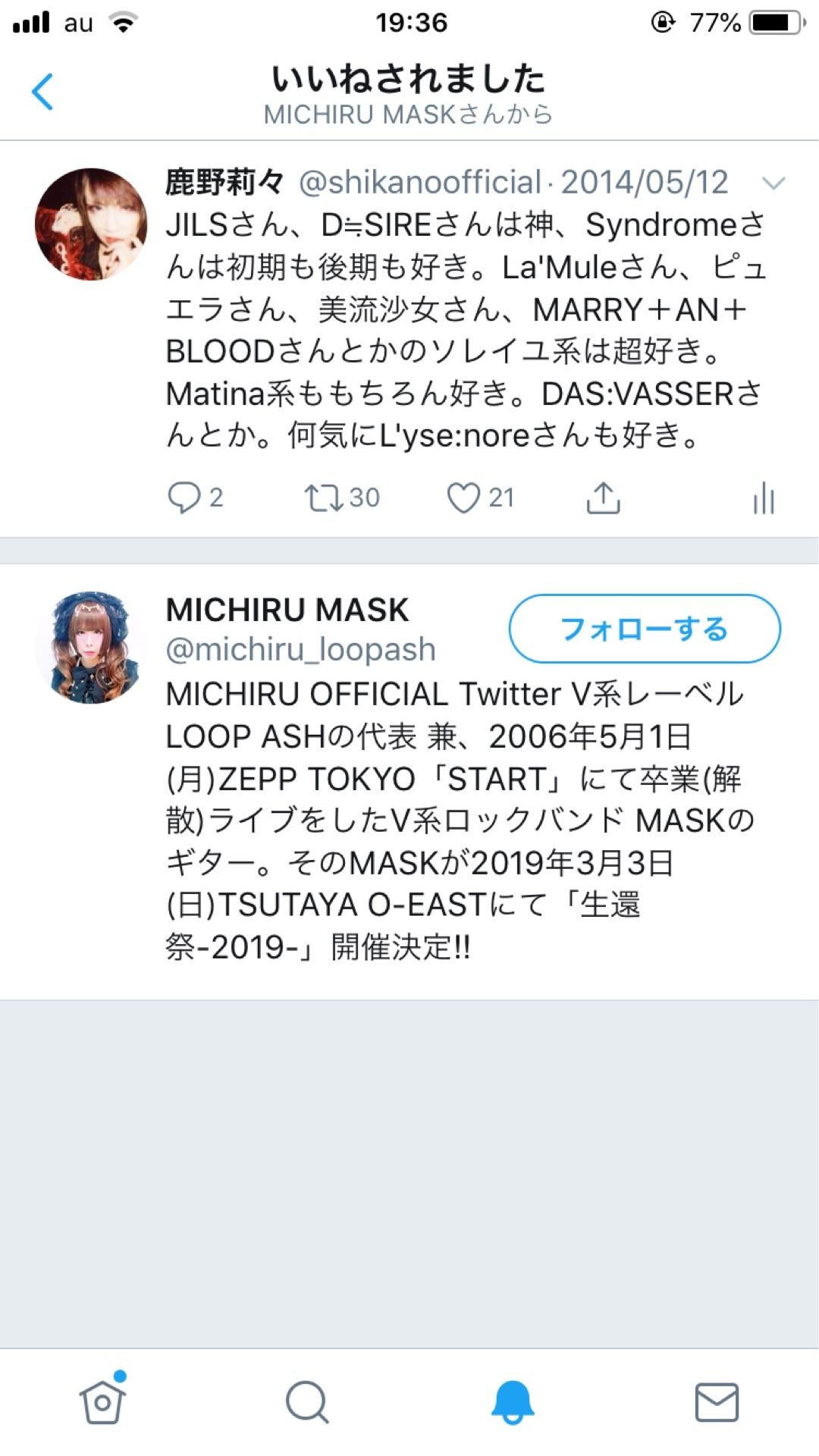Share 鹿野莉々's tweet
The width and height of the screenshot is (819, 1456).
(x=604, y=498)
